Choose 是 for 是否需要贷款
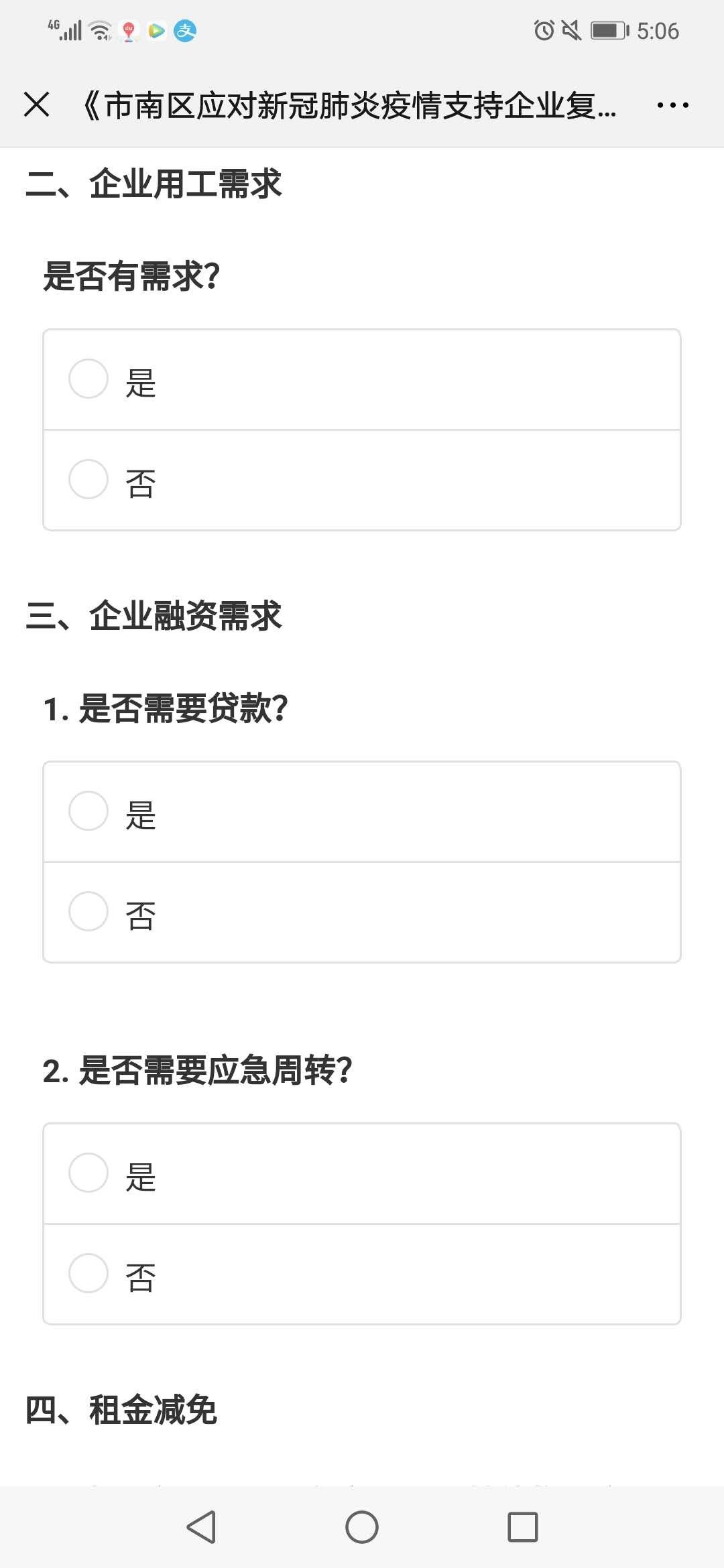724x1568 pixels. coord(88,811)
